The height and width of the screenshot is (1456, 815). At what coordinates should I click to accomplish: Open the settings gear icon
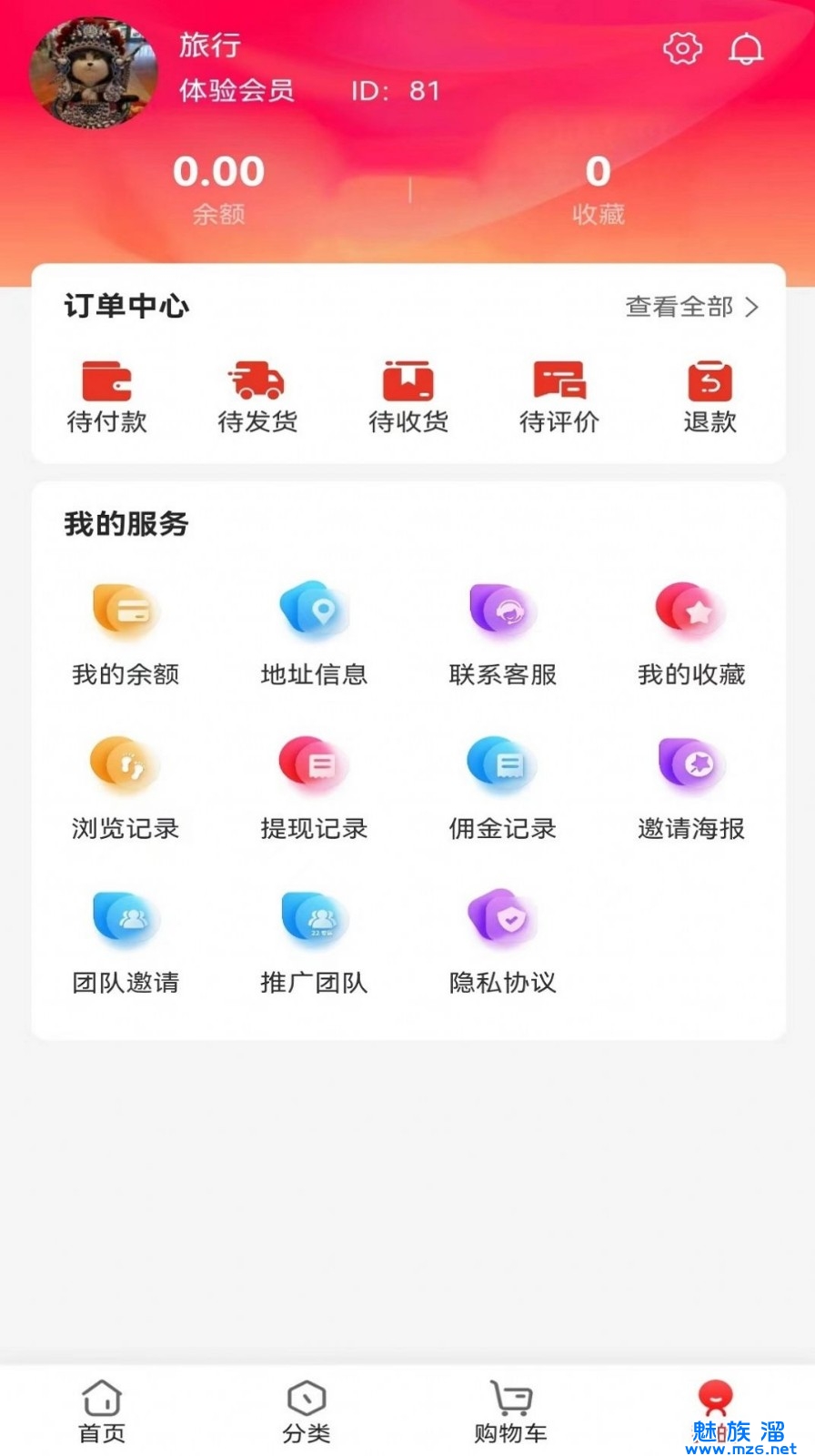coord(682,48)
